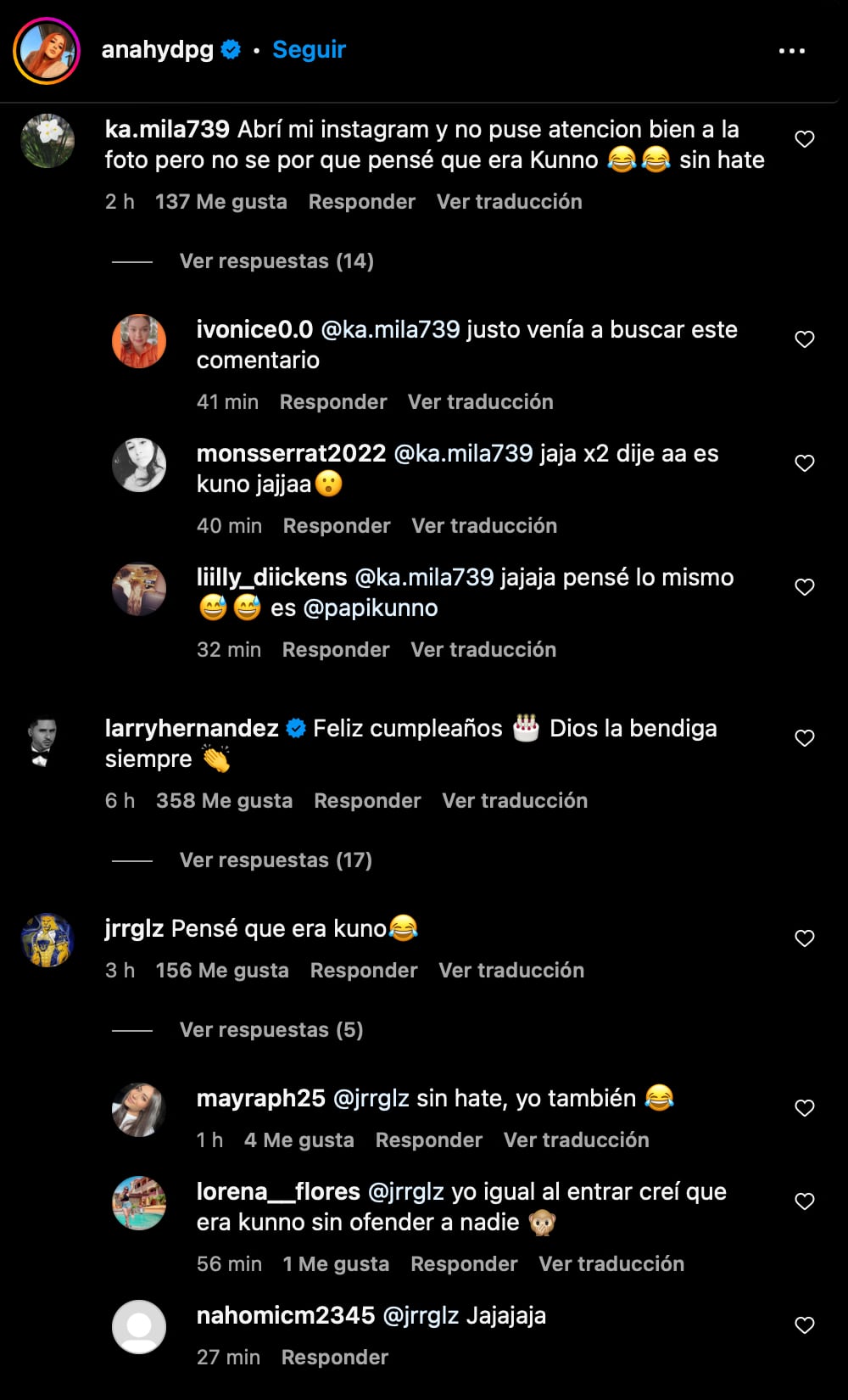848x1400 pixels.
Task: Expand the 14 replies under ka.mila739
Action: 276,261
